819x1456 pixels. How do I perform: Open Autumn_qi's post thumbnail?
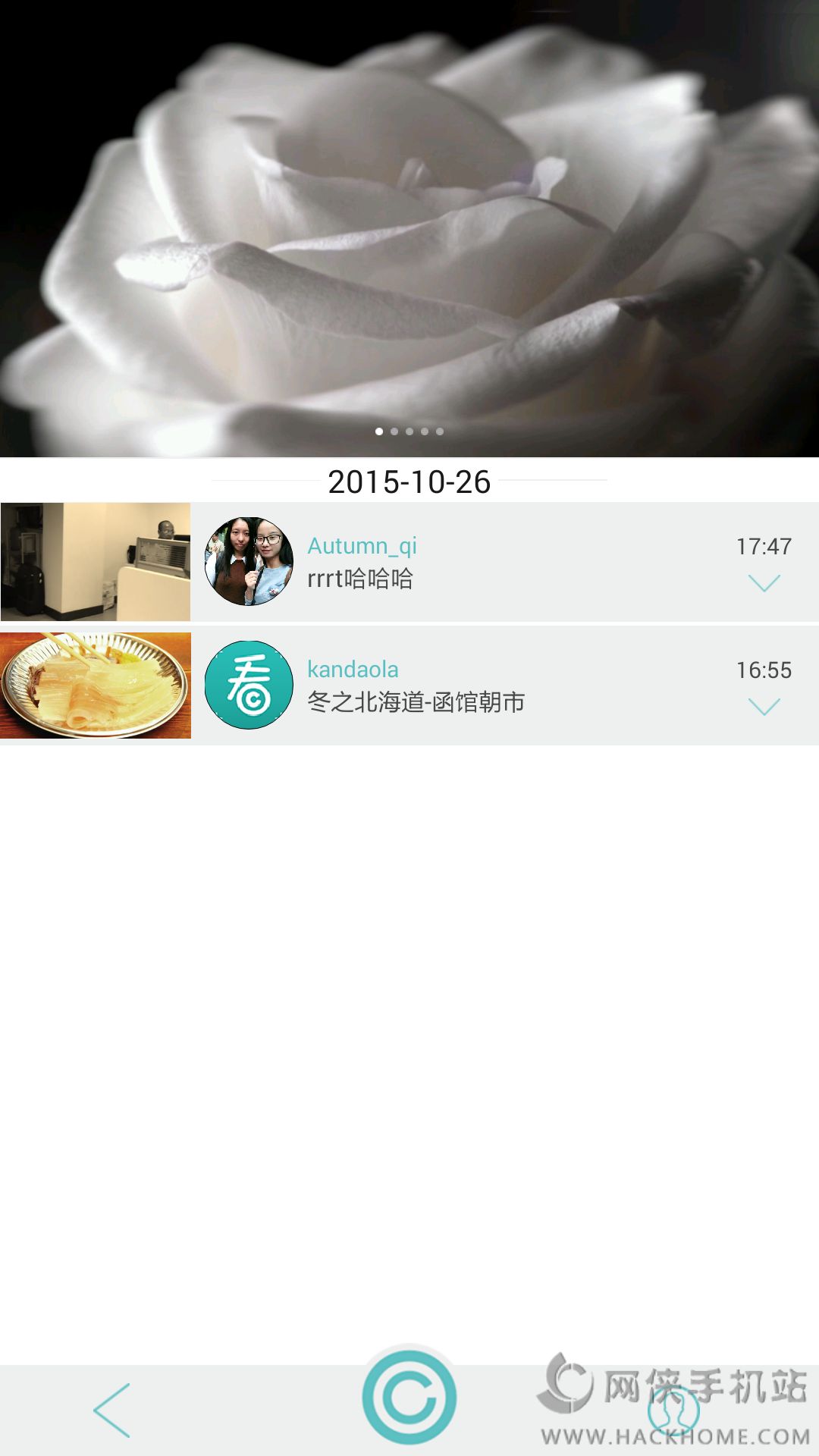96,562
